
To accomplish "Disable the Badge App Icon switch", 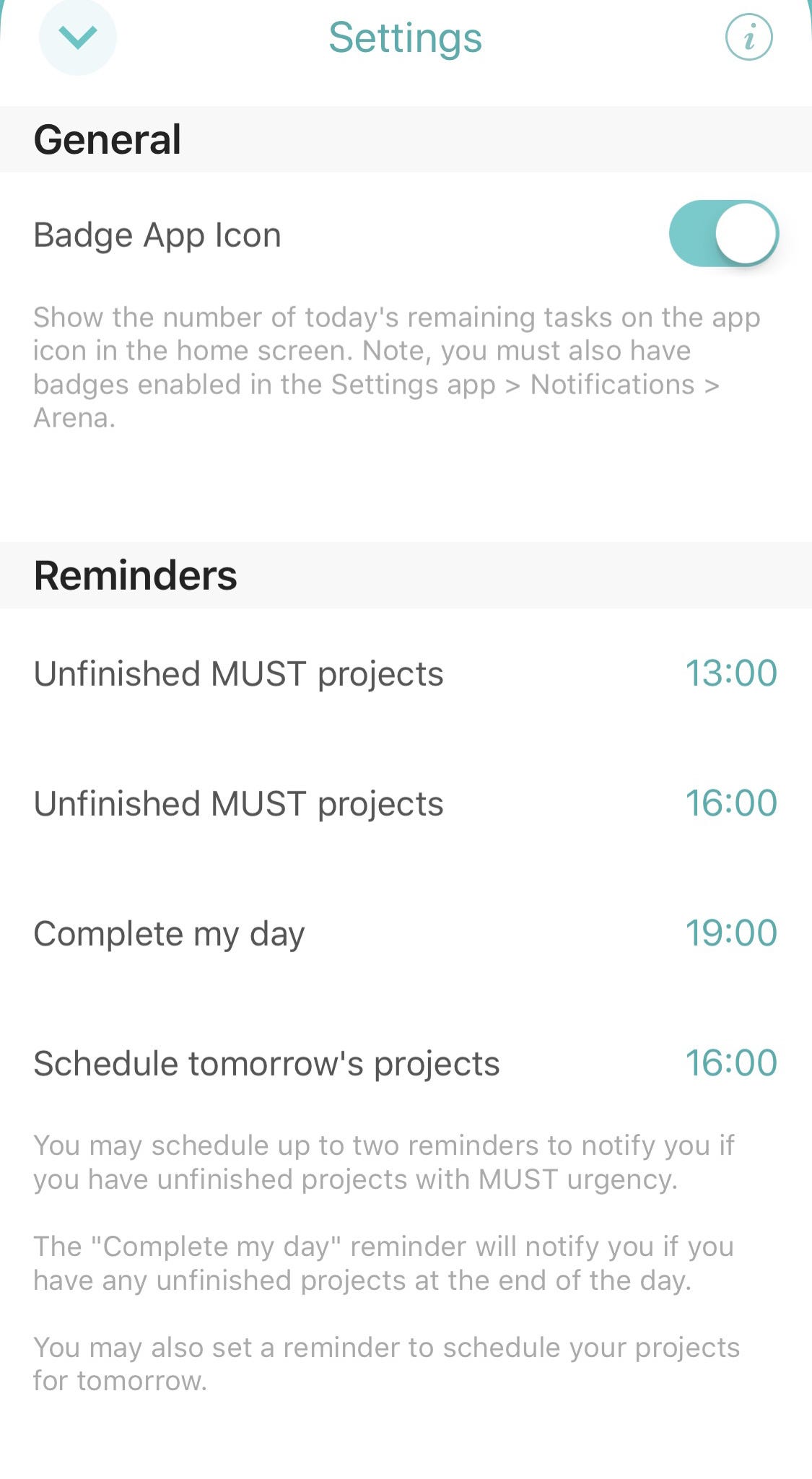I will click(723, 234).
